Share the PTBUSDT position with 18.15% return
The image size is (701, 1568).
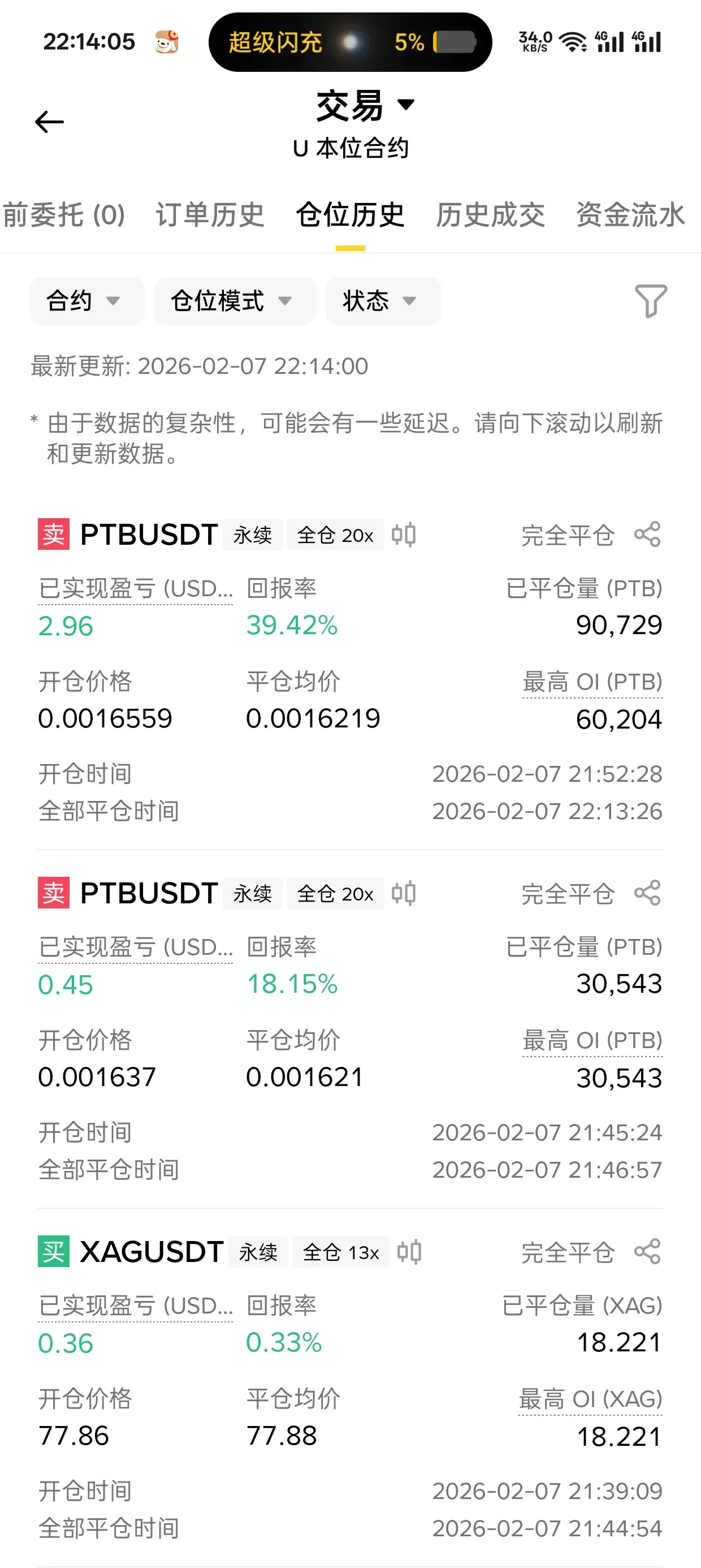[x=647, y=893]
